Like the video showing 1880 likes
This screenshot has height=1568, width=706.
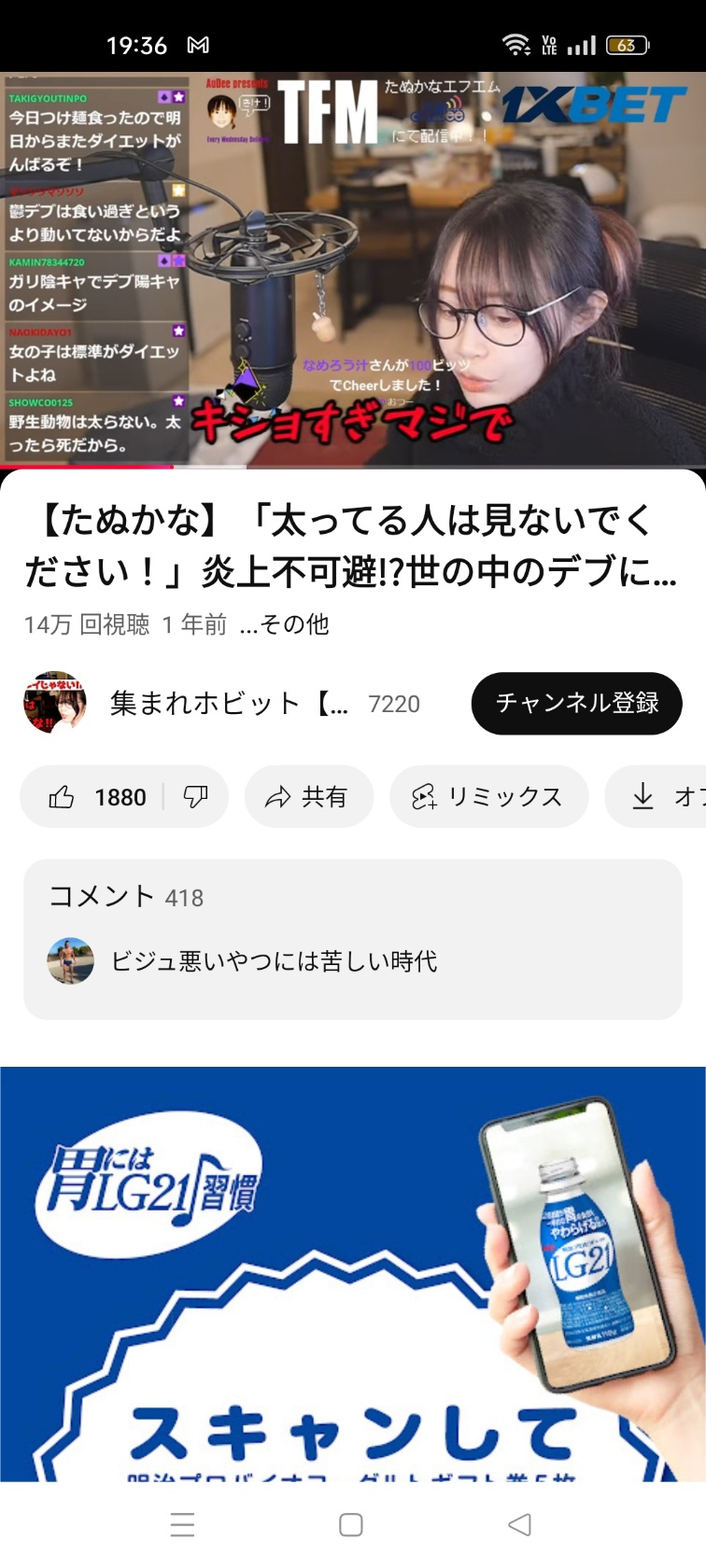pyautogui.click(x=97, y=797)
